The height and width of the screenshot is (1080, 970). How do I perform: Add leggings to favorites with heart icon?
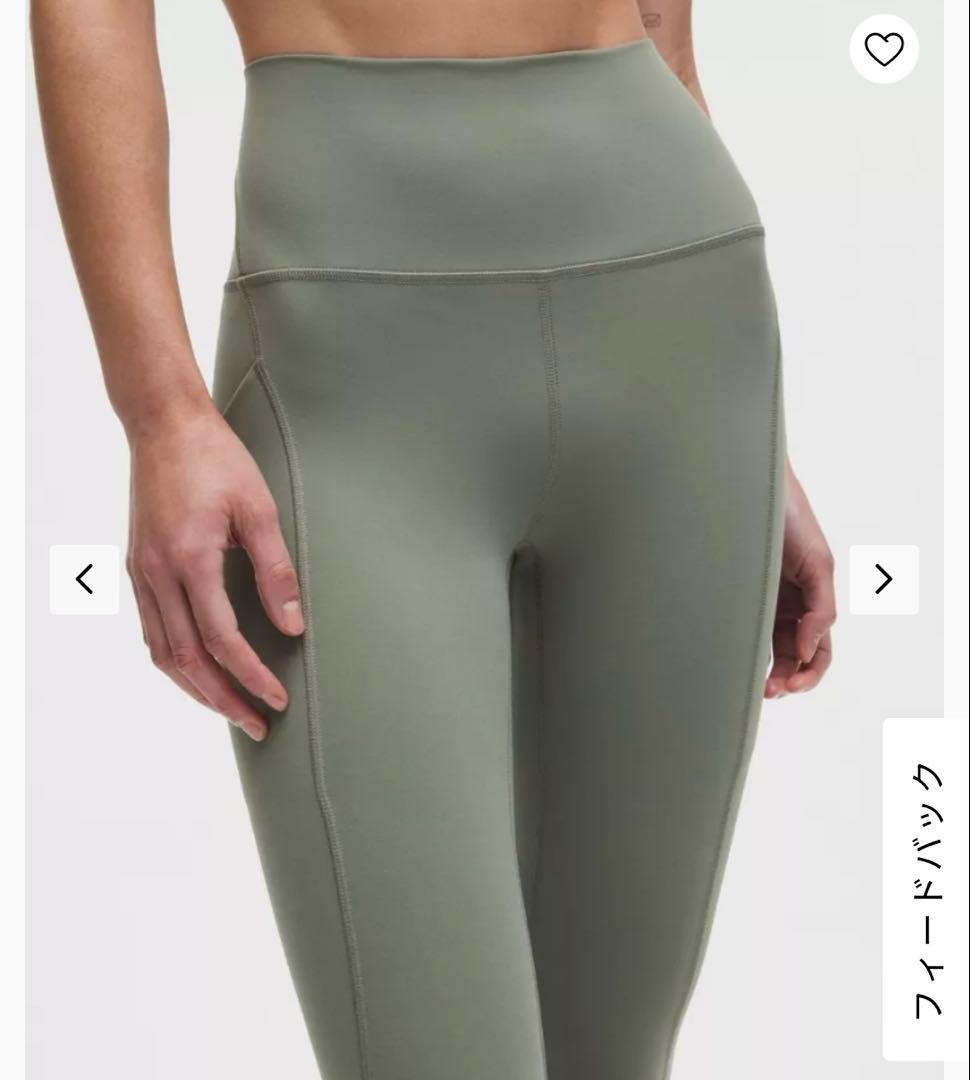tap(884, 49)
